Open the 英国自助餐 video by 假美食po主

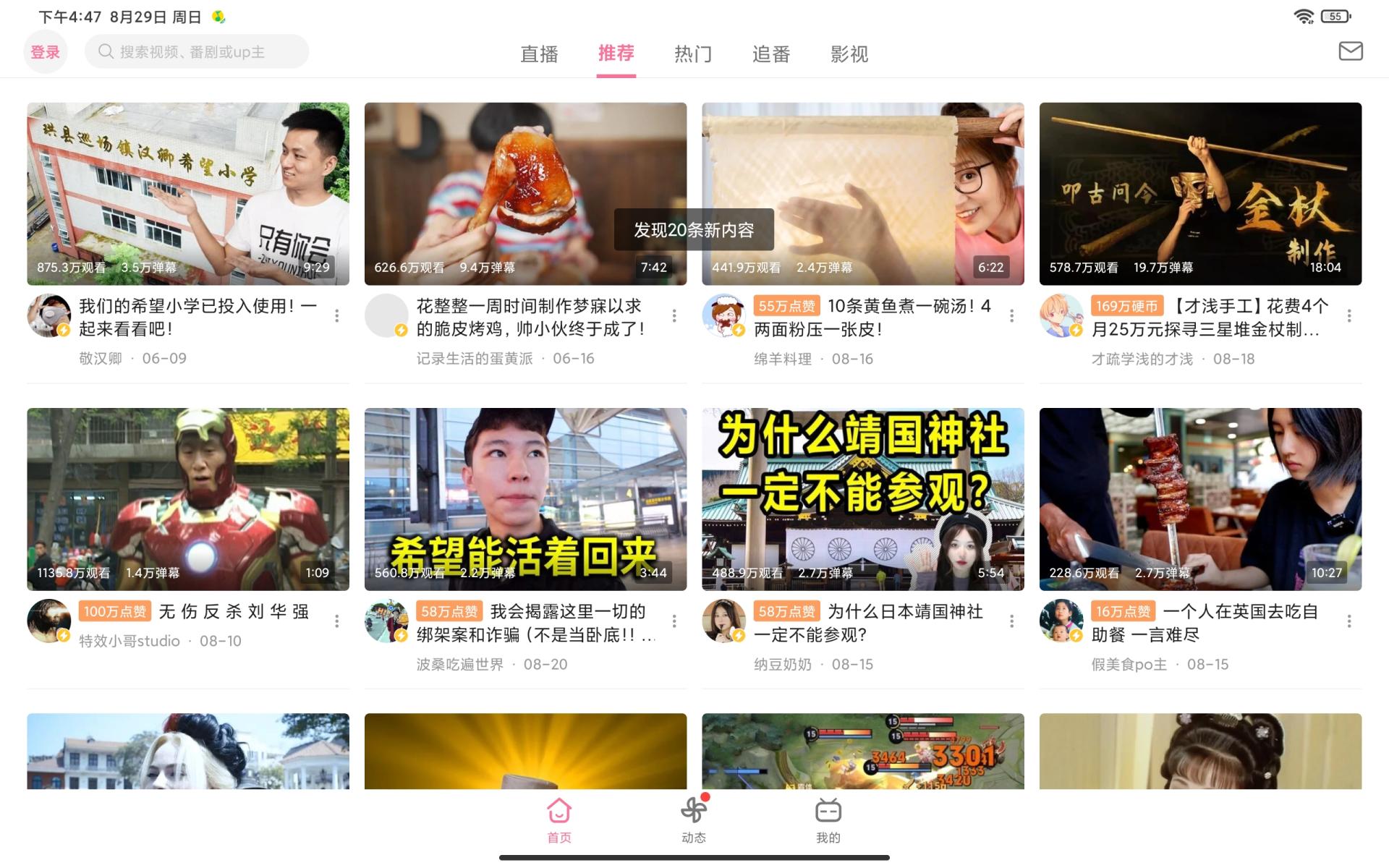click(1200, 499)
